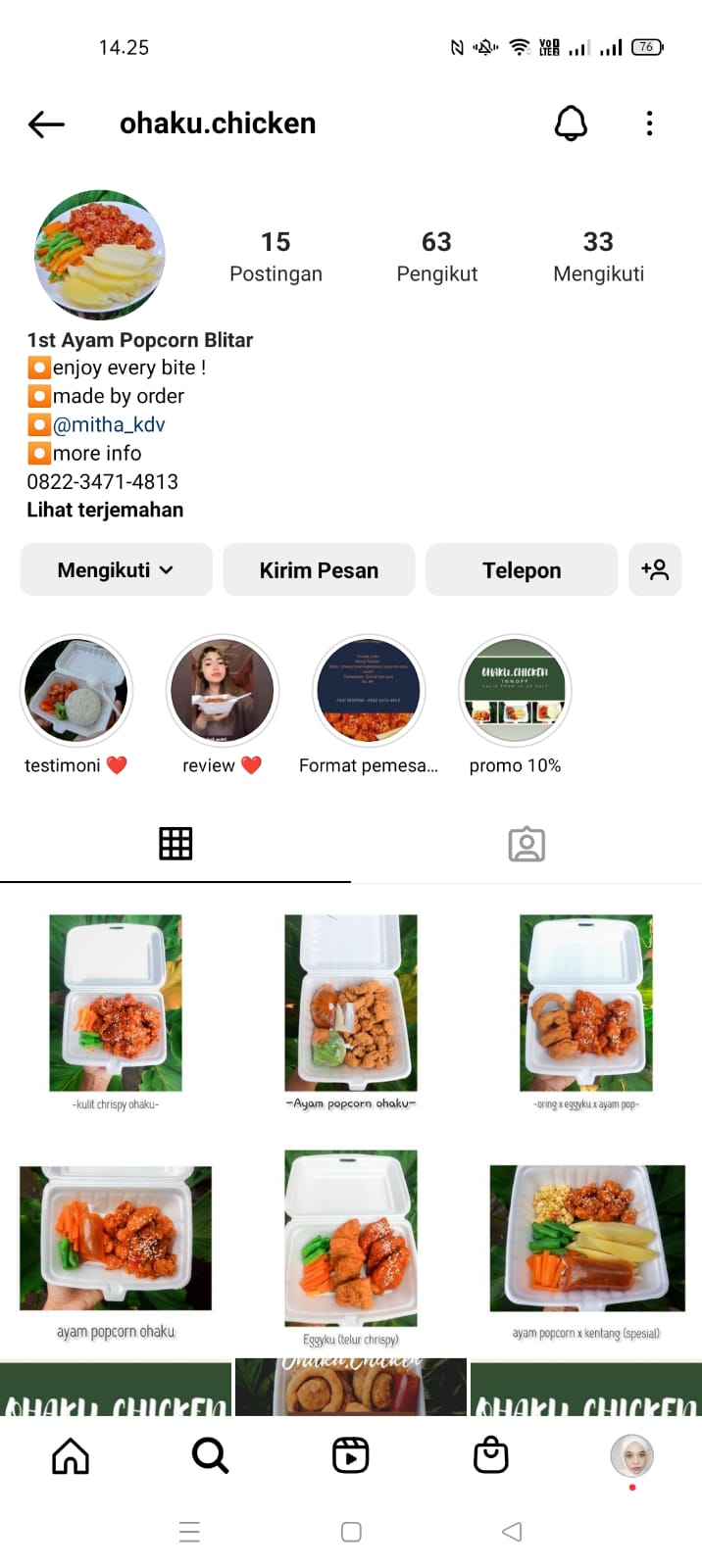The width and height of the screenshot is (702, 1568).
Task: Call the shop via Telepon button
Action: coord(522,569)
